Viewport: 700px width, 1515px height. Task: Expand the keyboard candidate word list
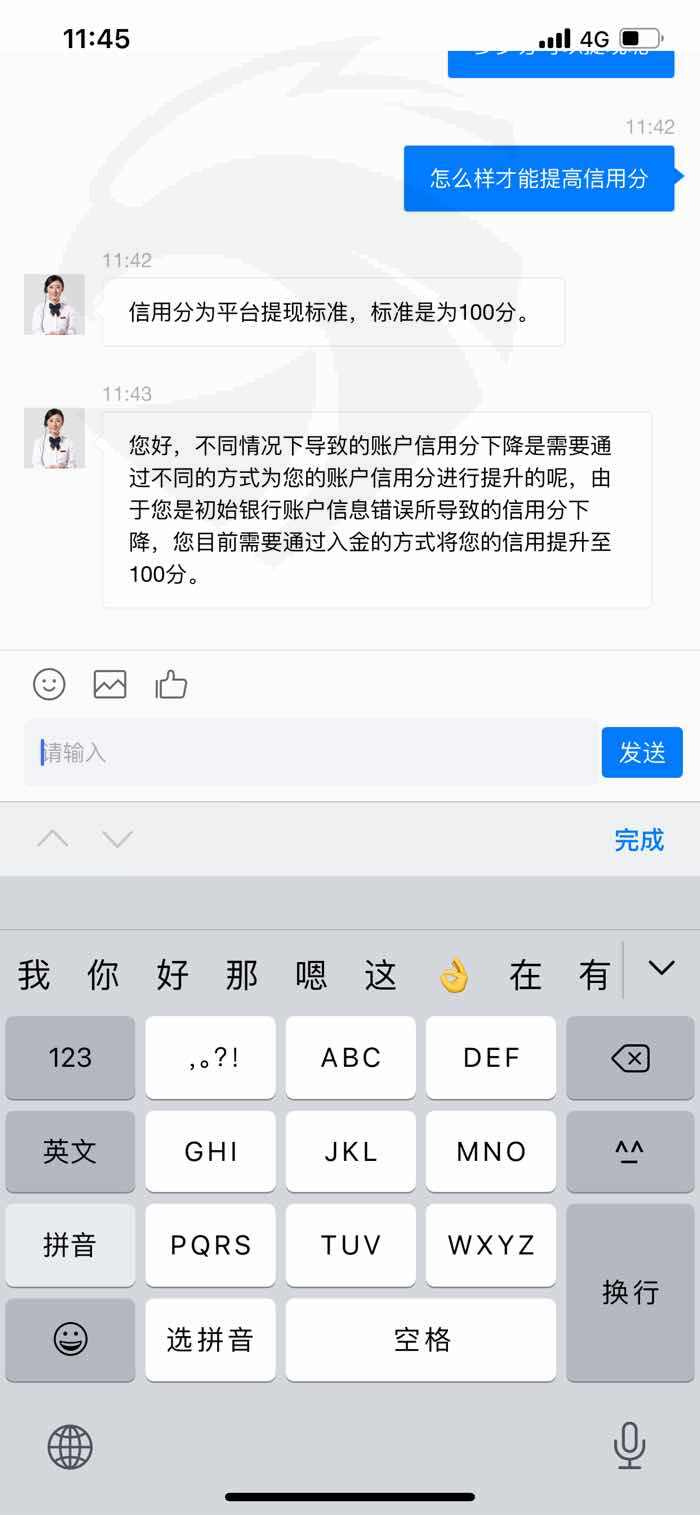[x=661, y=968]
